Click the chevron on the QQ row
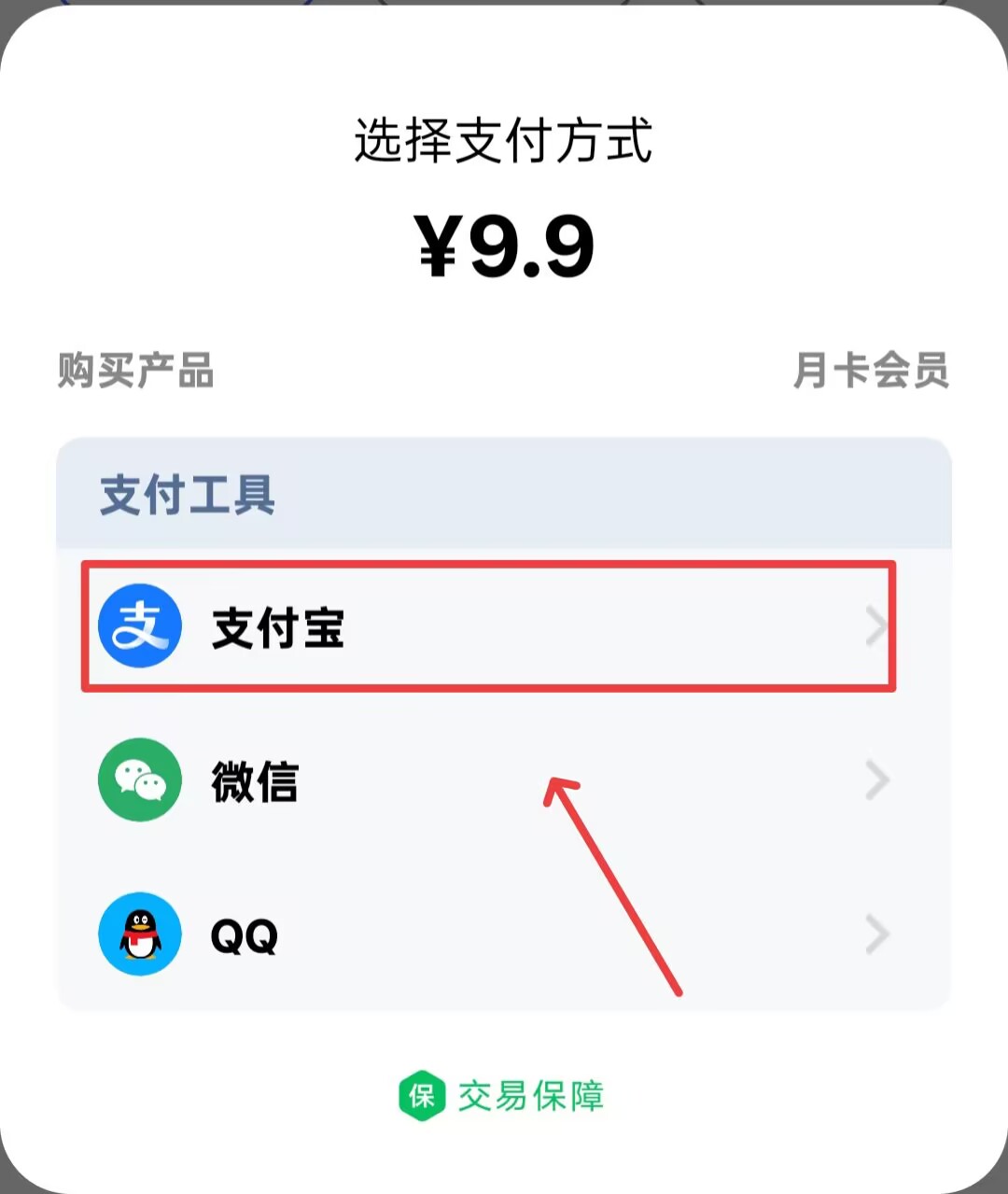The width and height of the screenshot is (1008, 1194). (x=875, y=935)
